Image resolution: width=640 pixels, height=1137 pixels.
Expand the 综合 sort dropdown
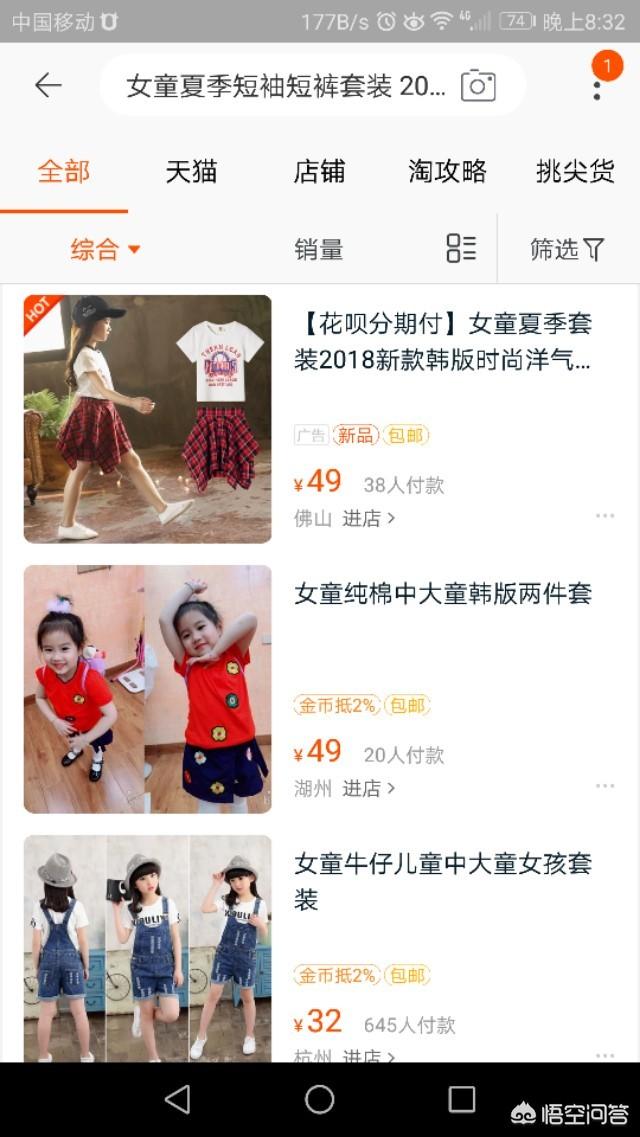(105, 249)
